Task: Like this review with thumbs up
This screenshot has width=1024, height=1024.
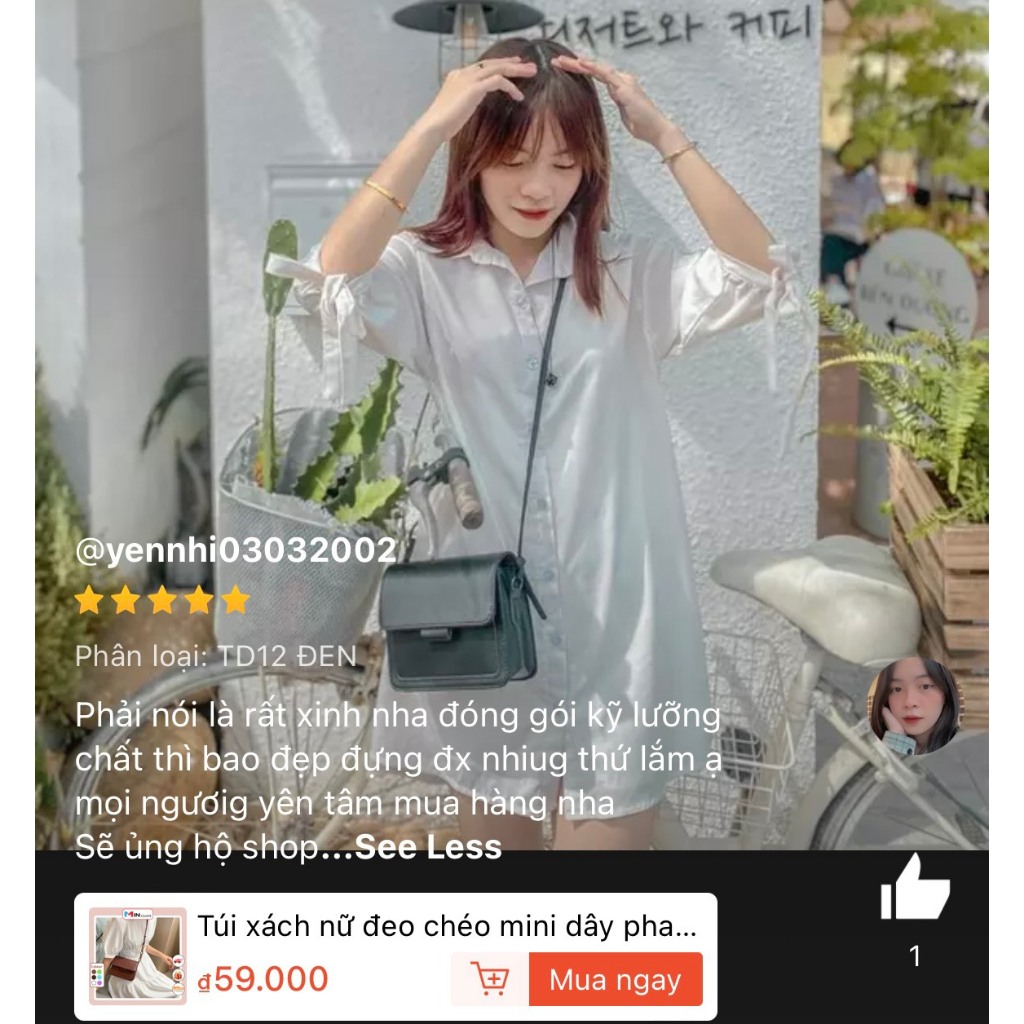Action: (x=914, y=887)
